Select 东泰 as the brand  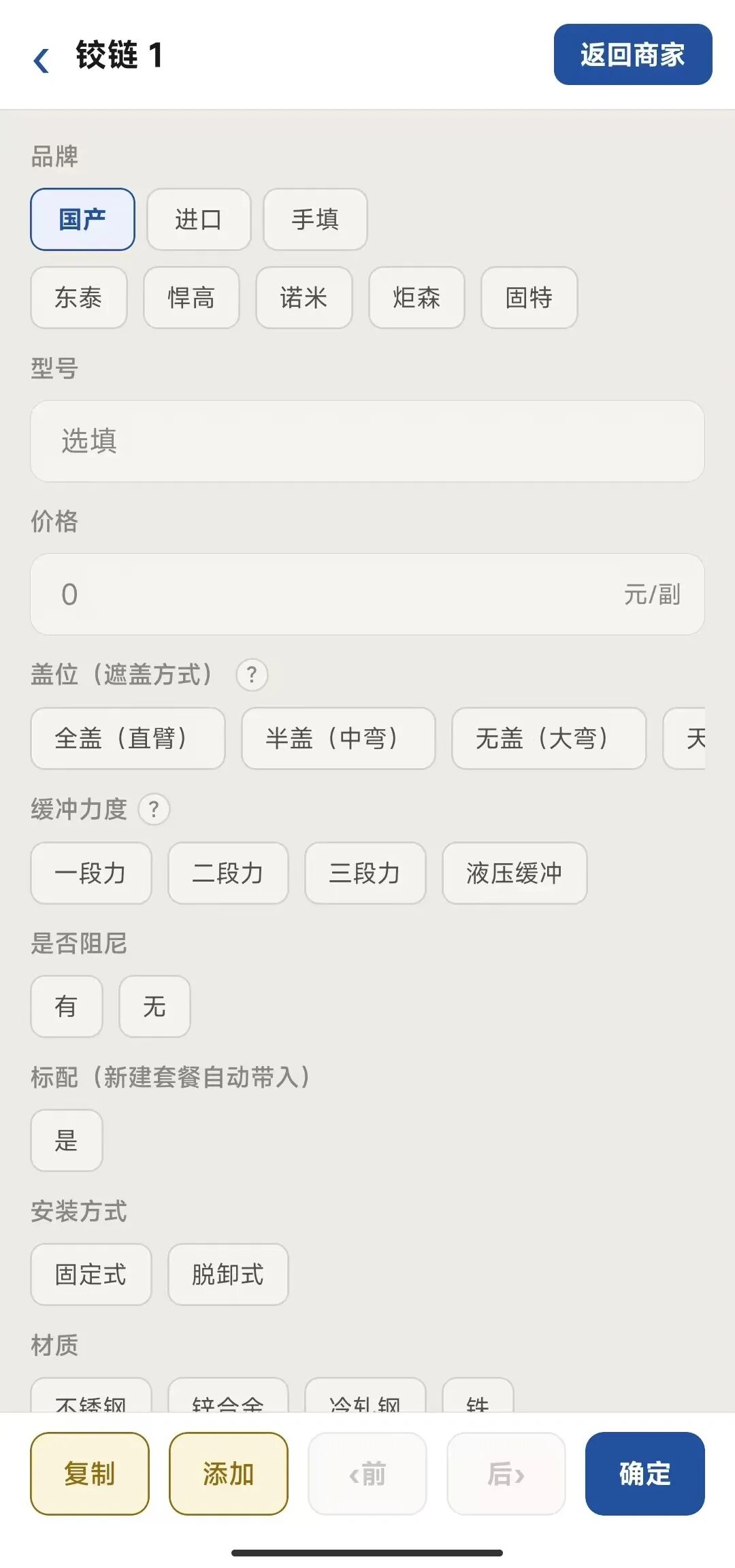click(78, 298)
